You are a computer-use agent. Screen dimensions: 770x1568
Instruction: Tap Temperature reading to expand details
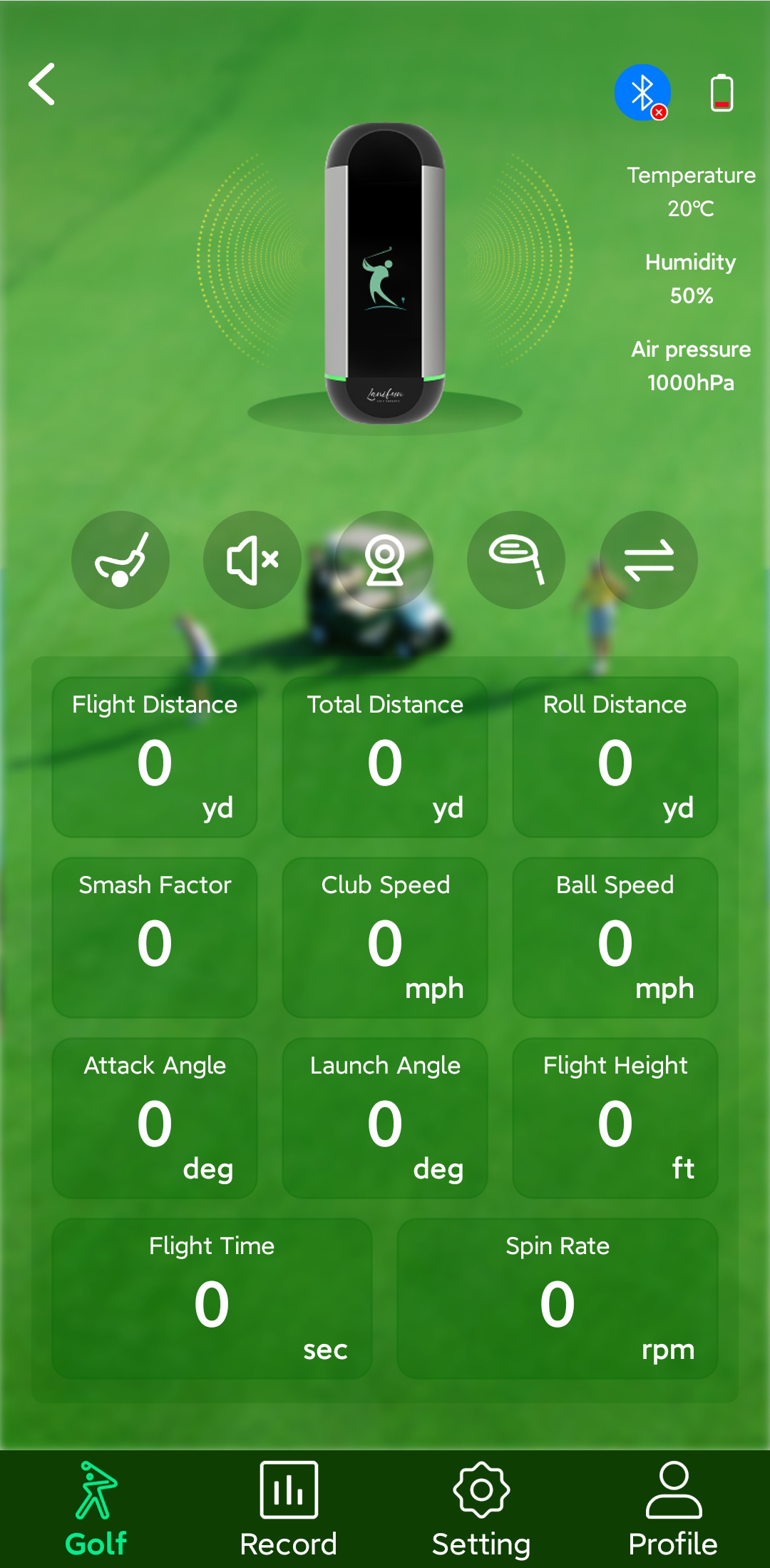tap(689, 193)
